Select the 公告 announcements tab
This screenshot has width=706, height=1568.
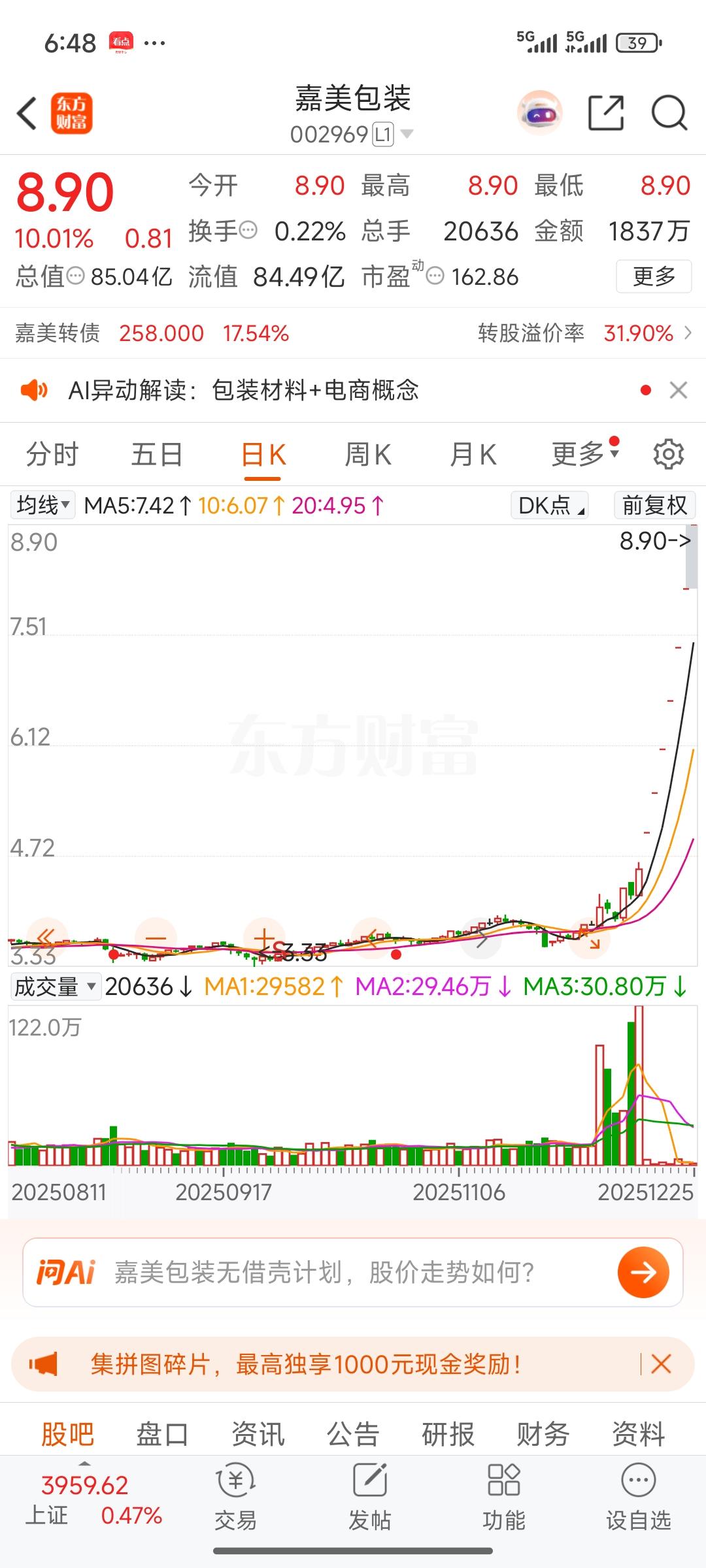pyautogui.click(x=352, y=1434)
